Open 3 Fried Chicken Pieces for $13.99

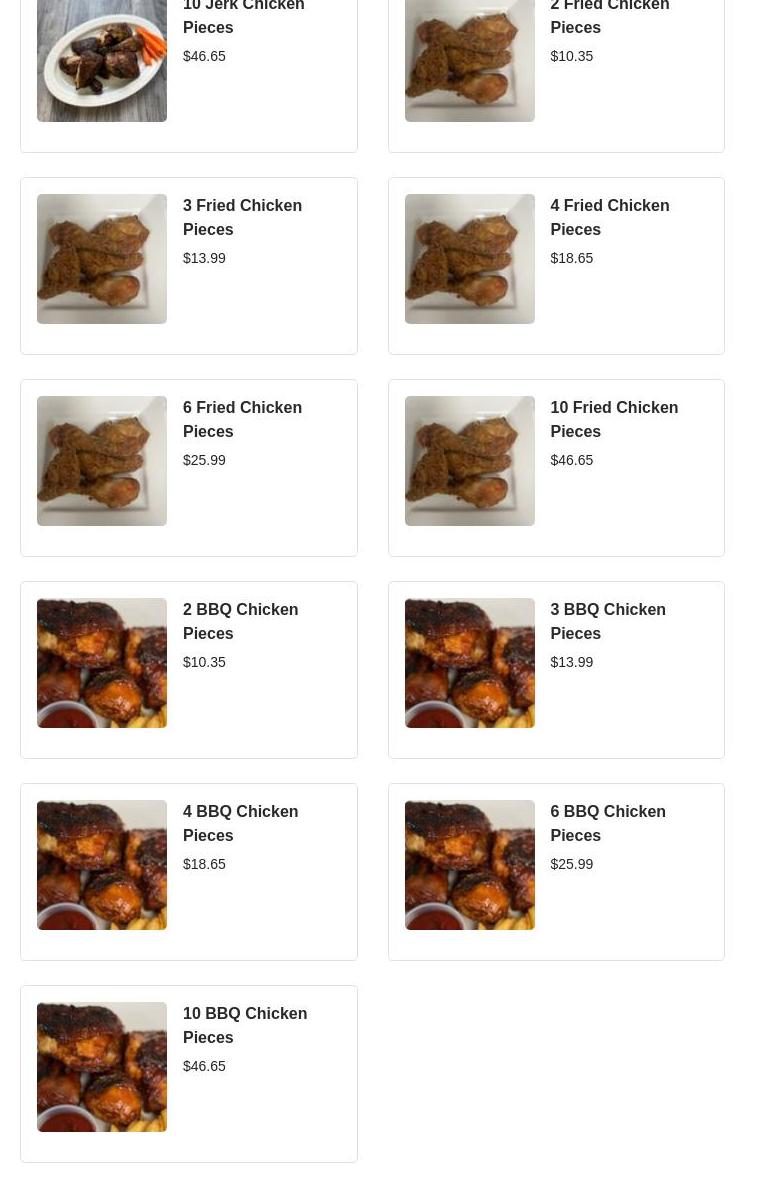(x=188, y=265)
